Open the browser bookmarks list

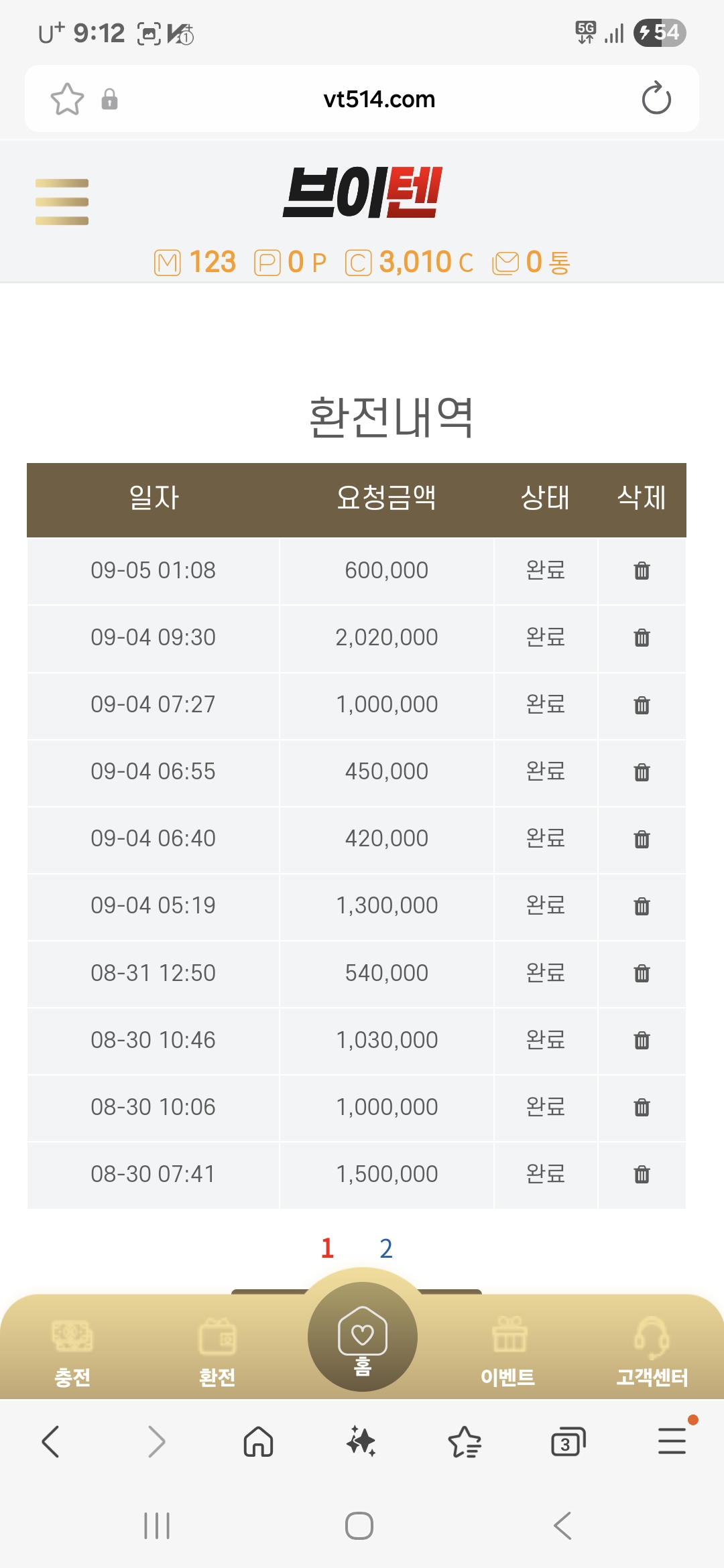click(465, 1441)
